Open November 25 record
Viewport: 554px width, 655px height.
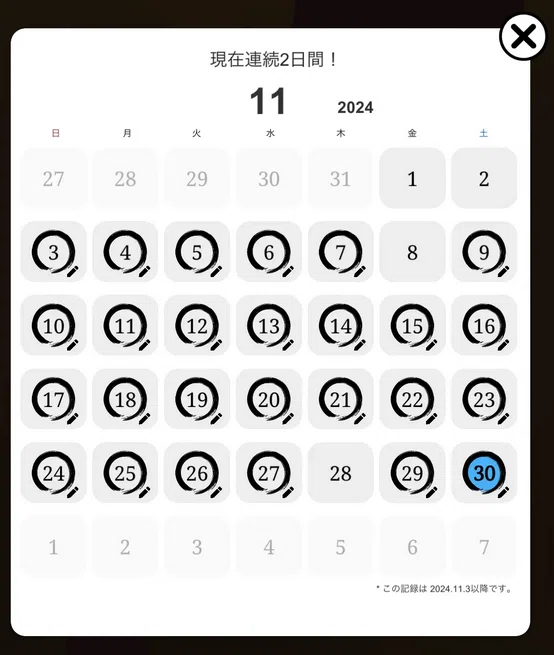(x=125, y=473)
